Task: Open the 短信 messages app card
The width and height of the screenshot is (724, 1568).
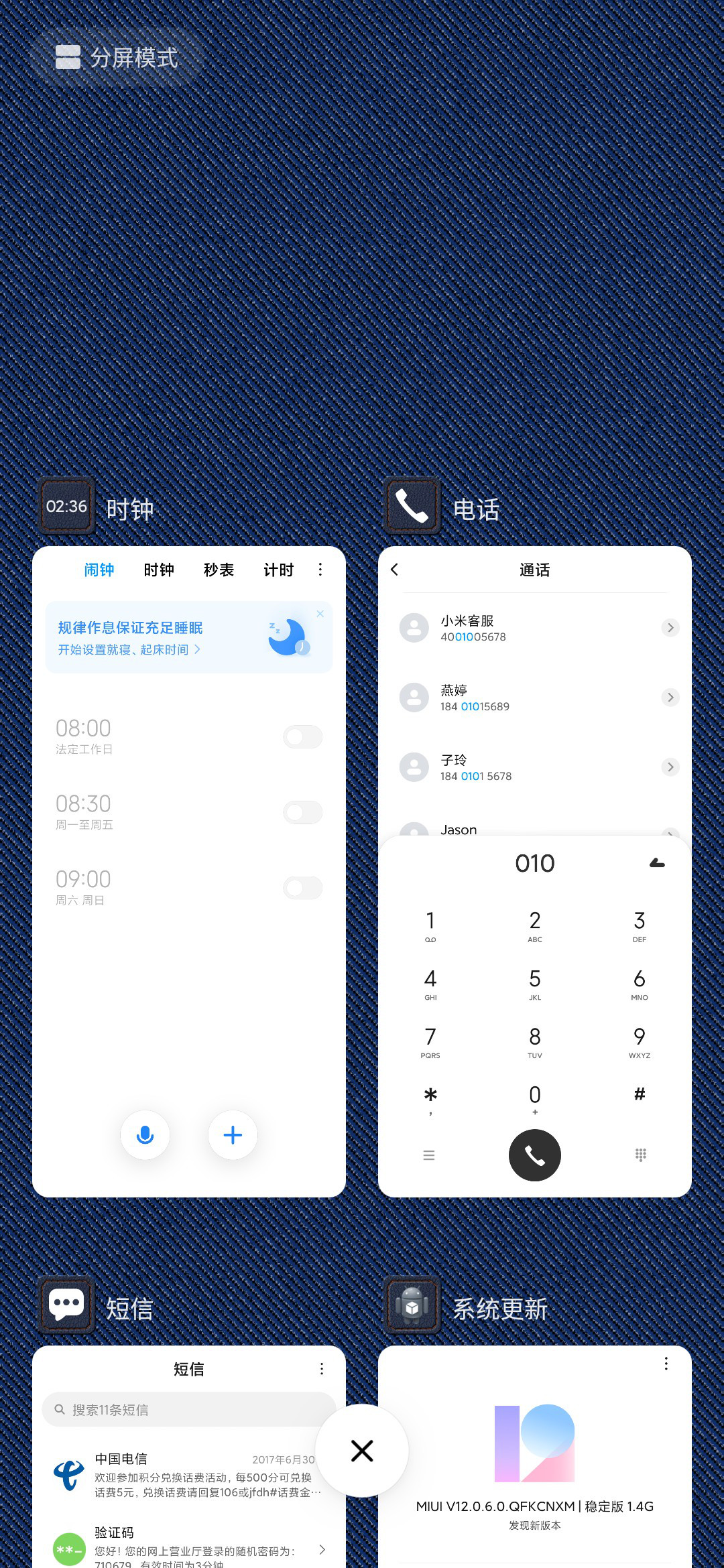Action: pos(189,1457)
